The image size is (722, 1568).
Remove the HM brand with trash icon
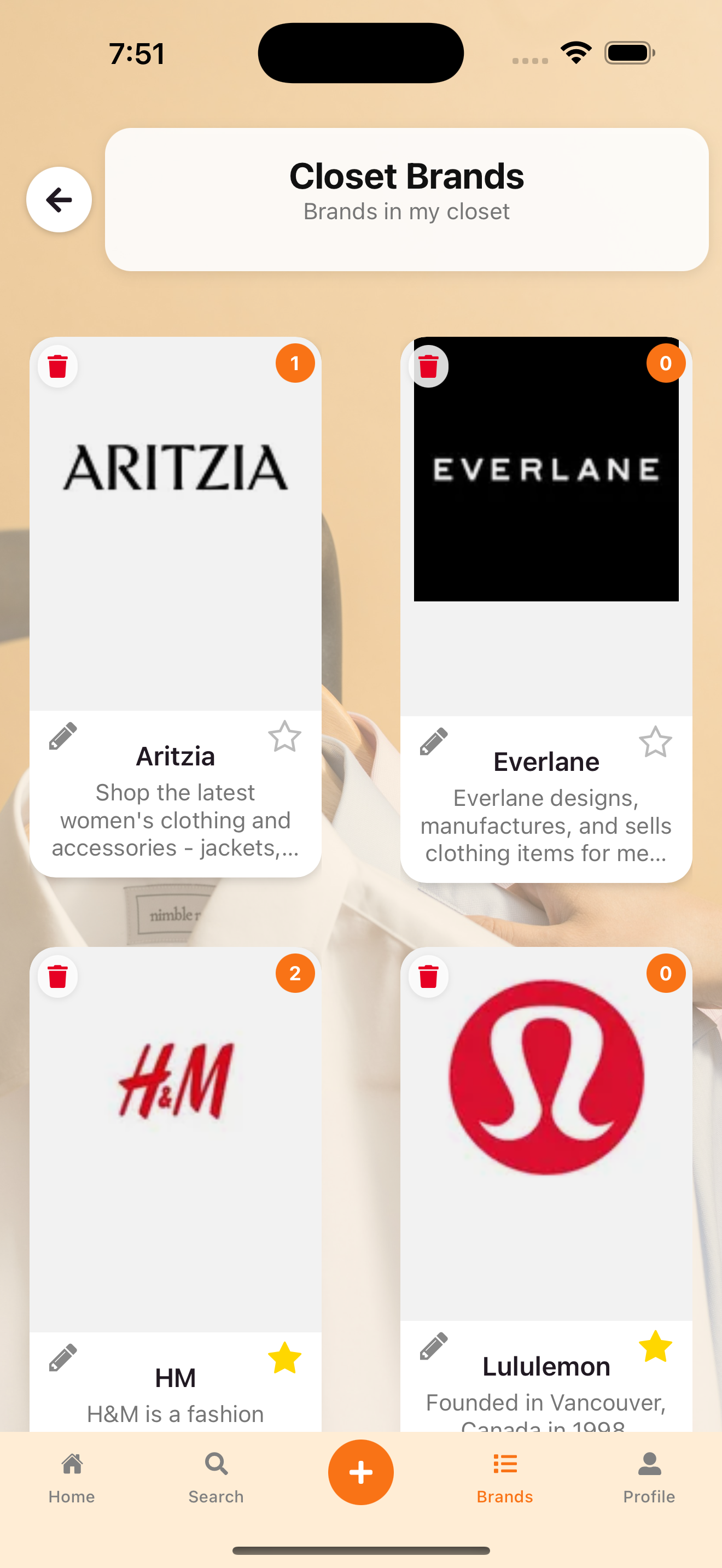(58, 976)
